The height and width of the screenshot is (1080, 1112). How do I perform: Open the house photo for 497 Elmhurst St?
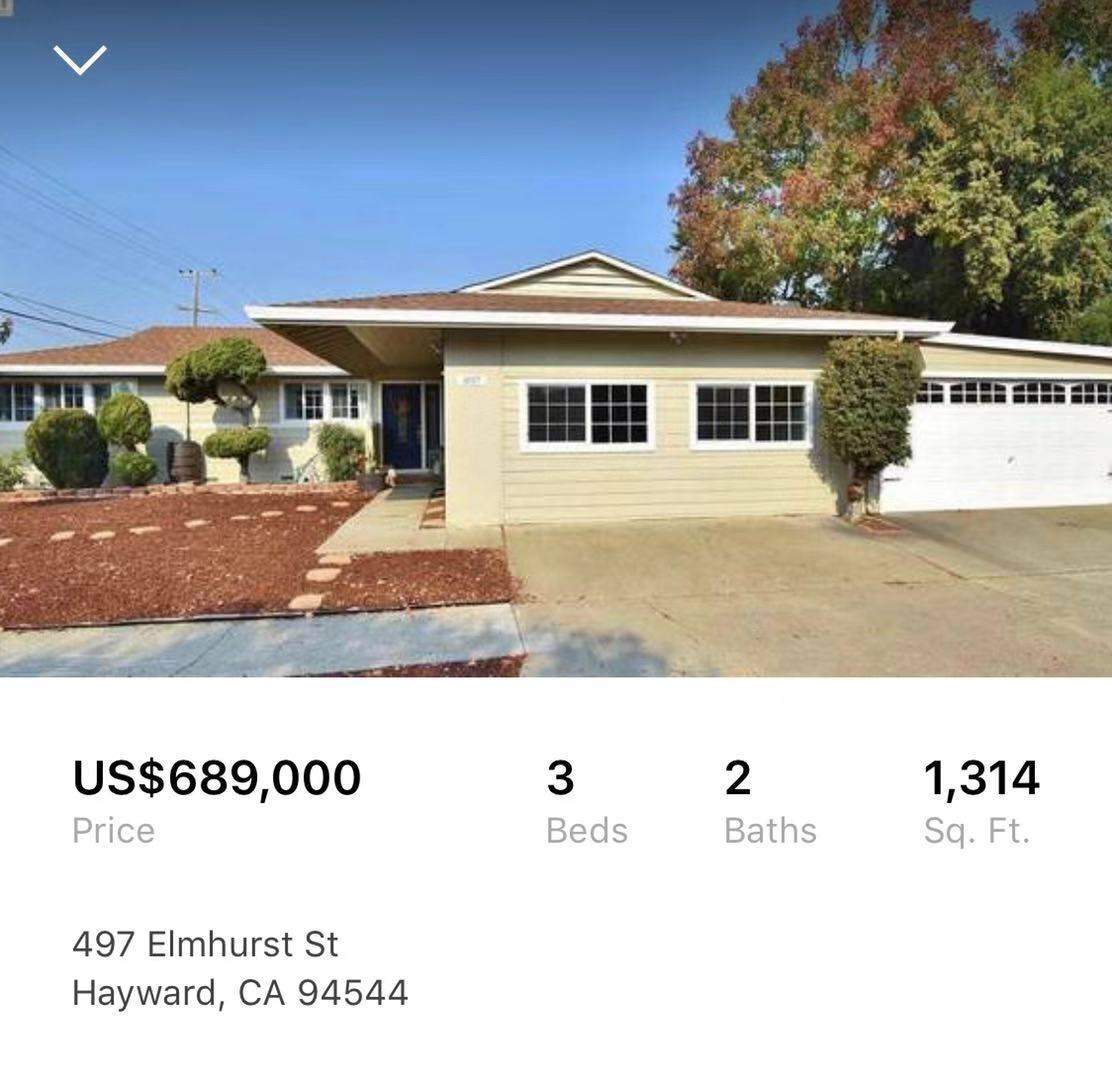[x=556, y=338]
